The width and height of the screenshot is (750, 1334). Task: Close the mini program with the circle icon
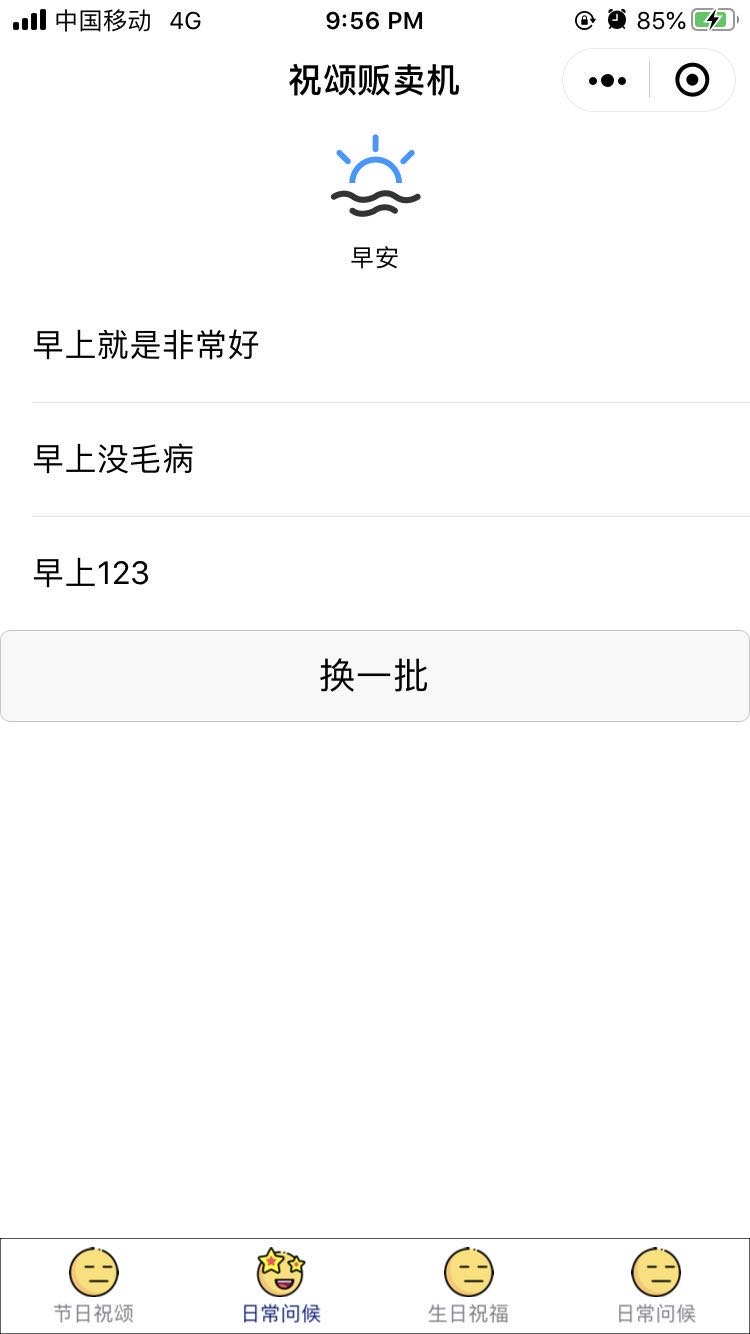coord(692,80)
